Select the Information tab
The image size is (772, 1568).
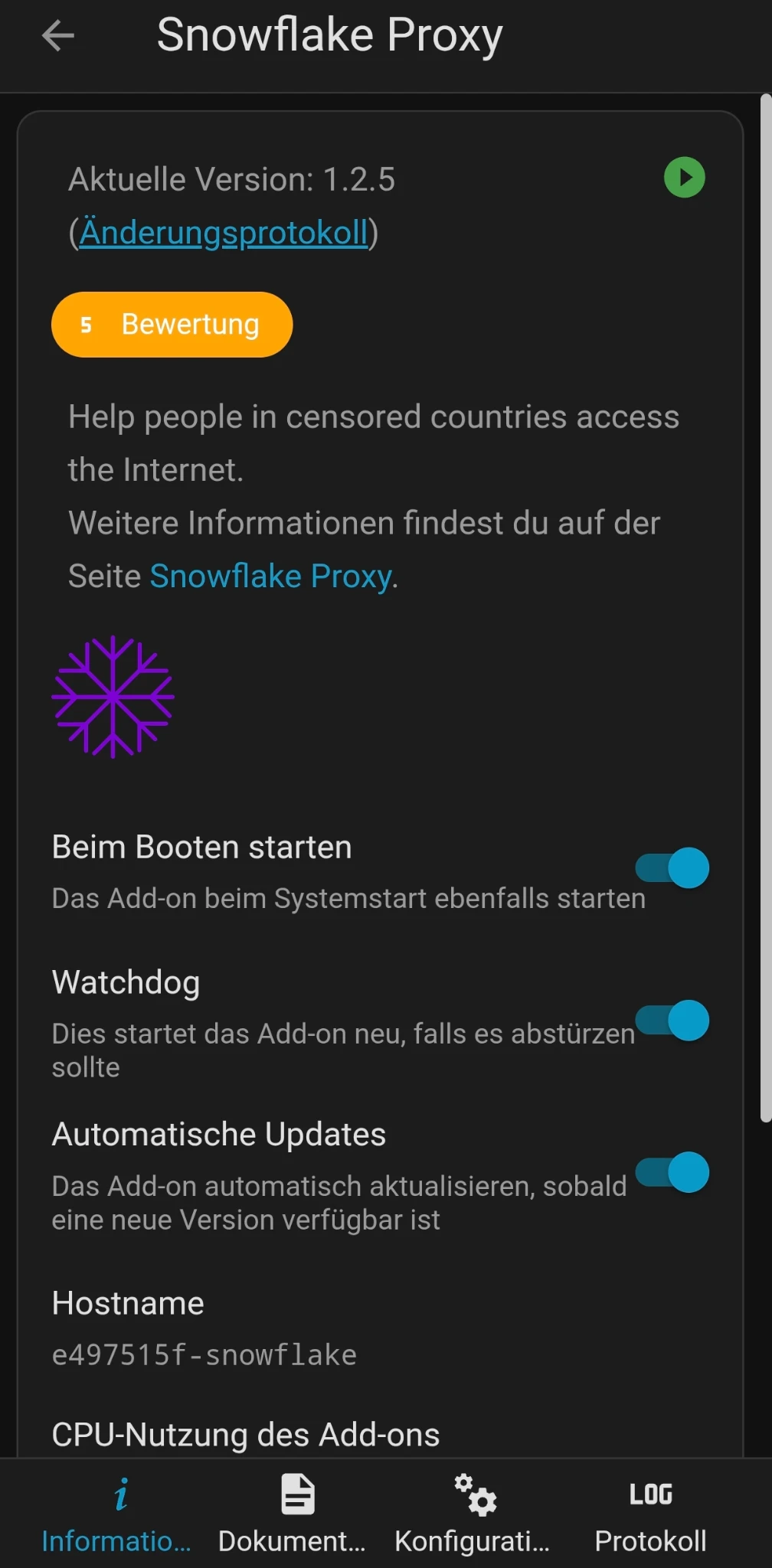coord(116,1514)
